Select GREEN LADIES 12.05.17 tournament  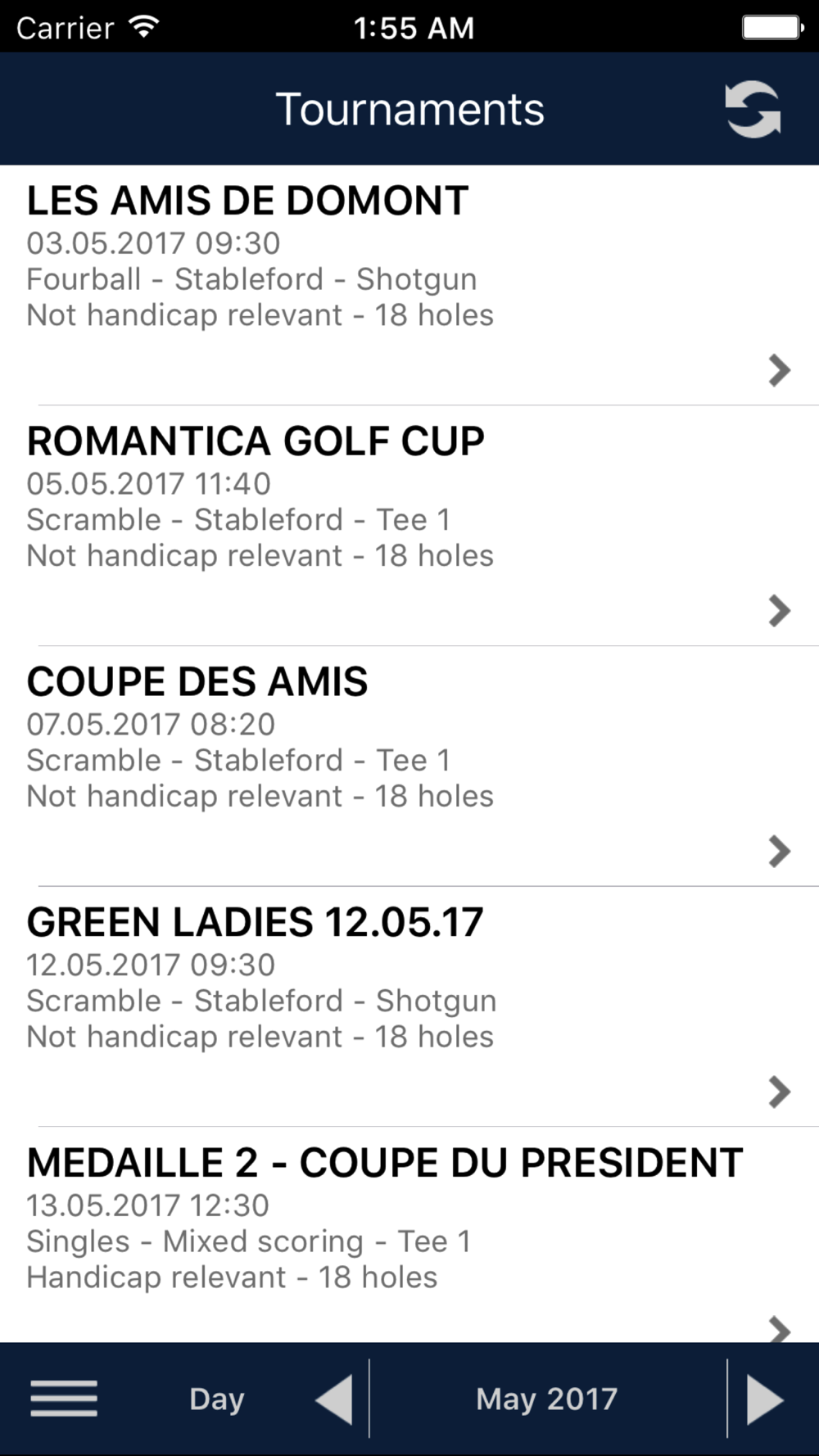tap(409, 1006)
